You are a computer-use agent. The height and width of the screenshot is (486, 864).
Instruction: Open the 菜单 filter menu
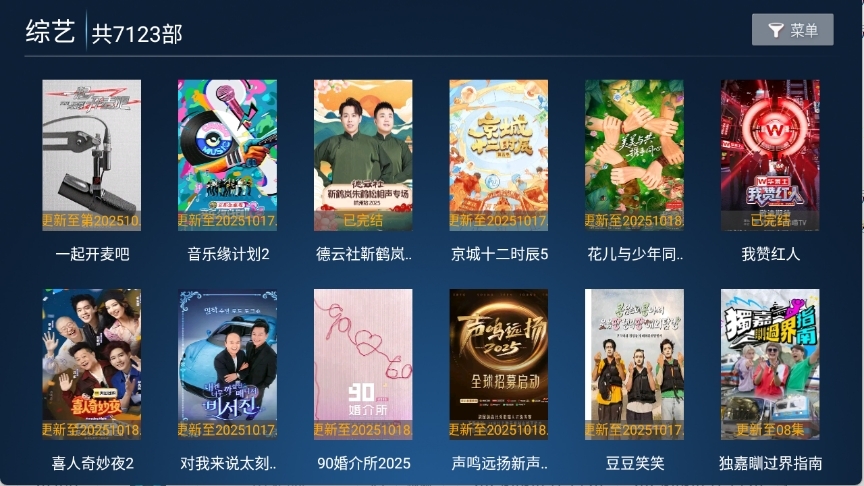coord(792,30)
